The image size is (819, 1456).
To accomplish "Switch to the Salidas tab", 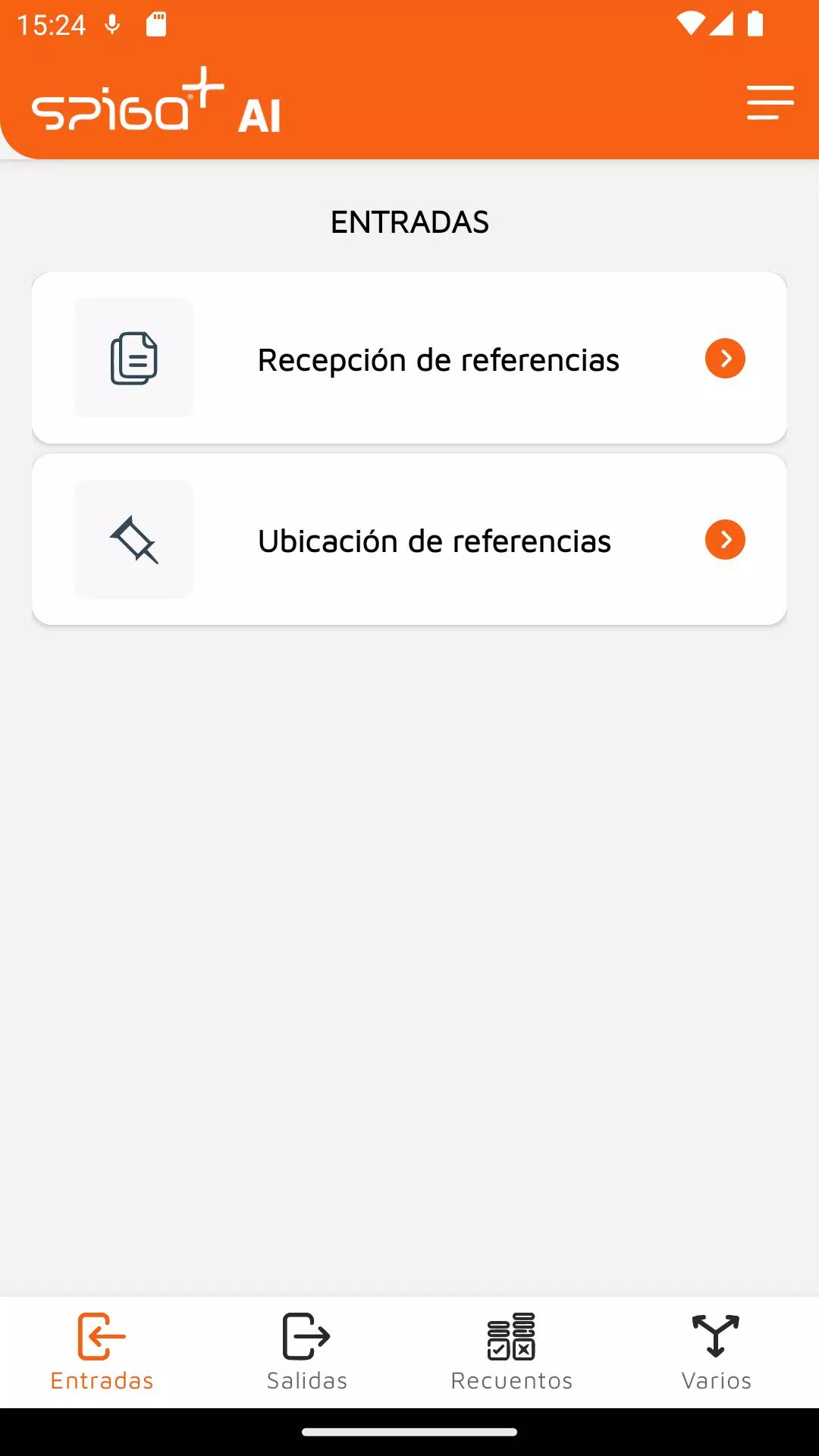I will click(307, 1351).
